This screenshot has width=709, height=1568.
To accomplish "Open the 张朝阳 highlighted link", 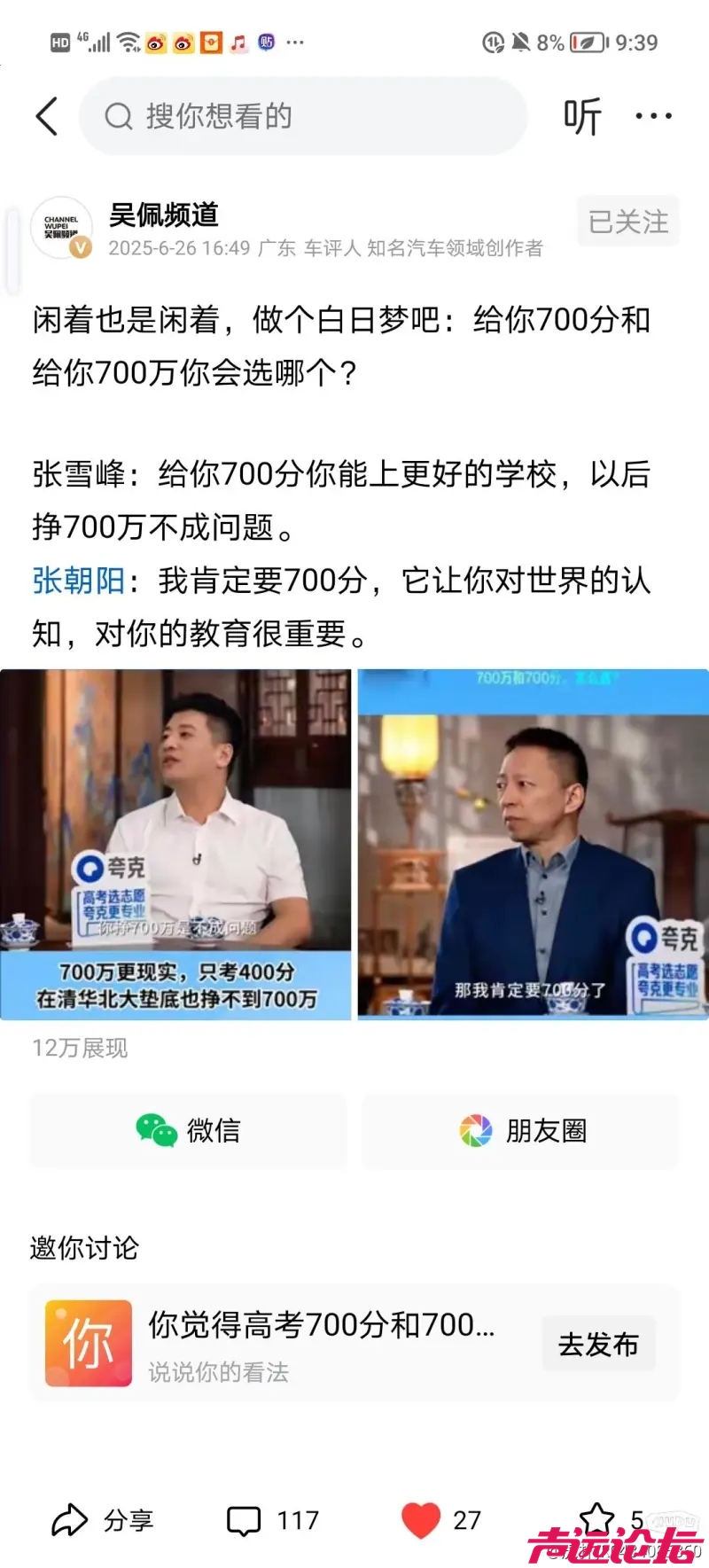I will tap(79, 581).
